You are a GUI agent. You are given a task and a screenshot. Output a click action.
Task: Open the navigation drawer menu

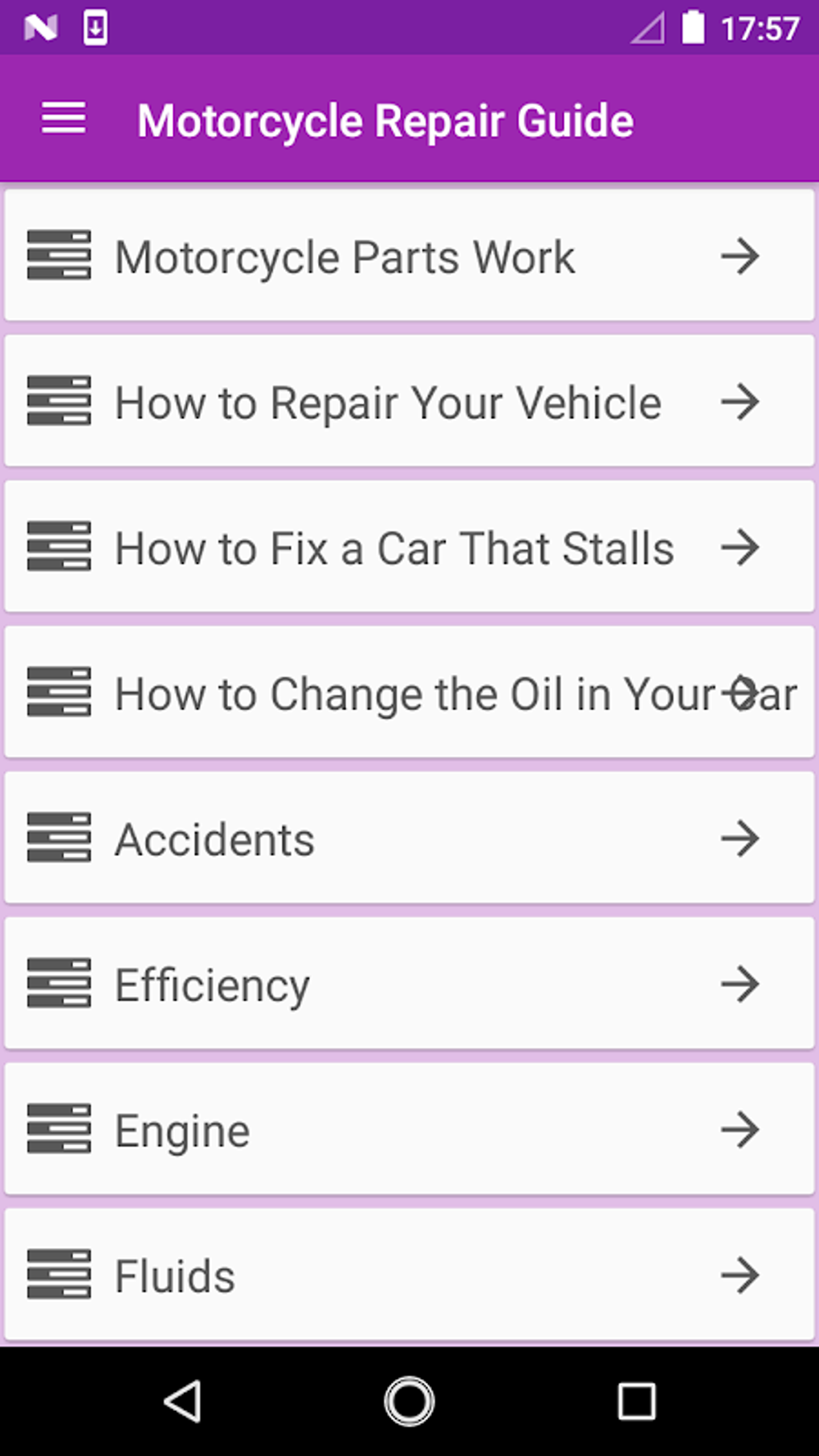(x=63, y=119)
